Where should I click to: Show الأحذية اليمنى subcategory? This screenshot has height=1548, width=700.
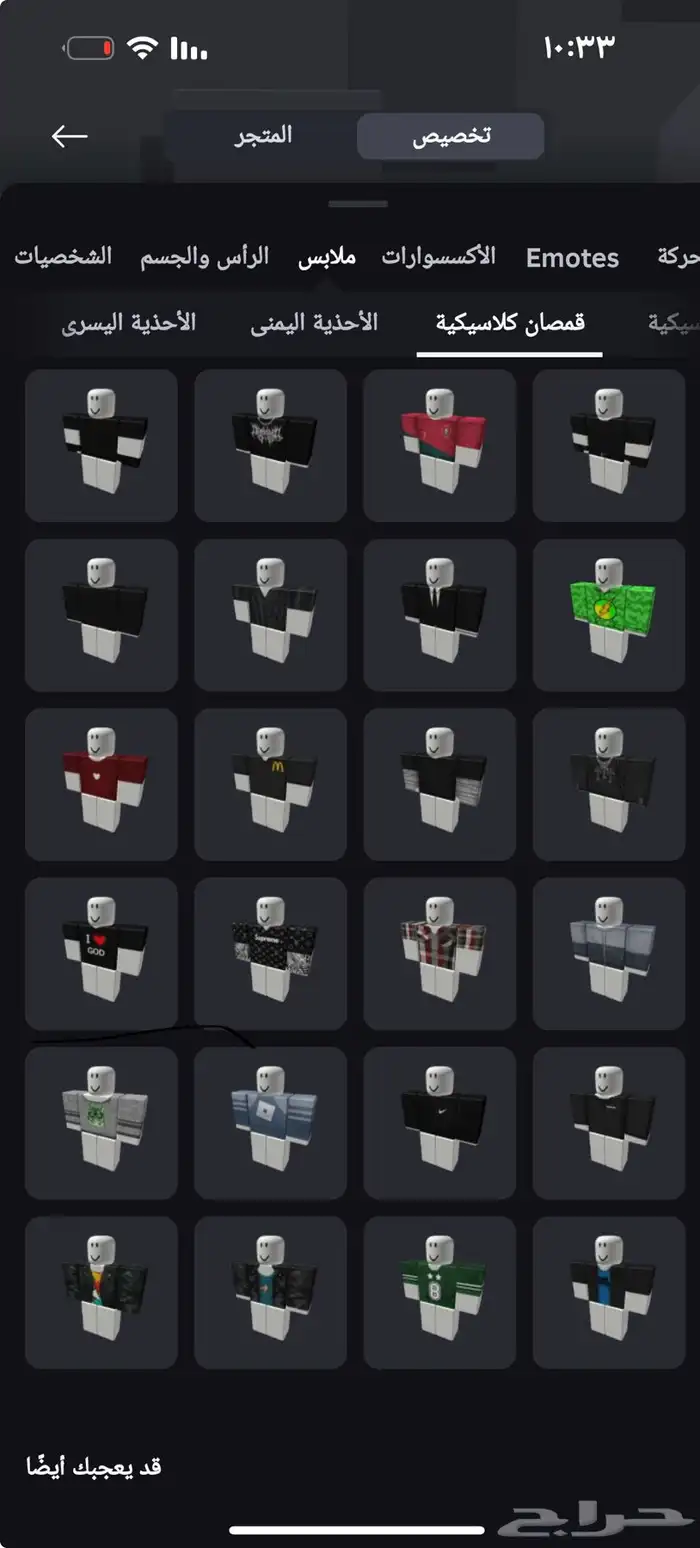(314, 323)
